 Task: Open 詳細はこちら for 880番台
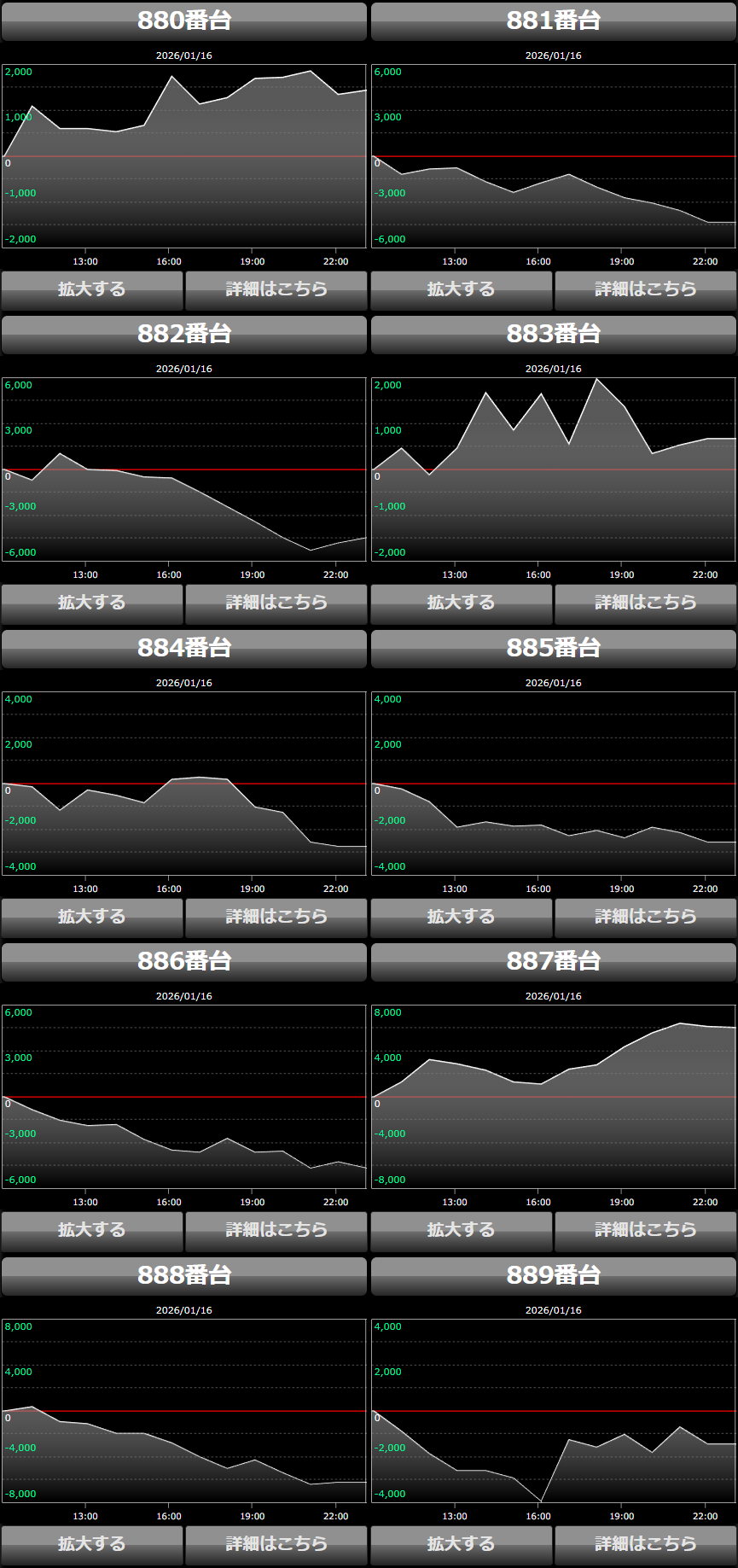click(x=276, y=290)
